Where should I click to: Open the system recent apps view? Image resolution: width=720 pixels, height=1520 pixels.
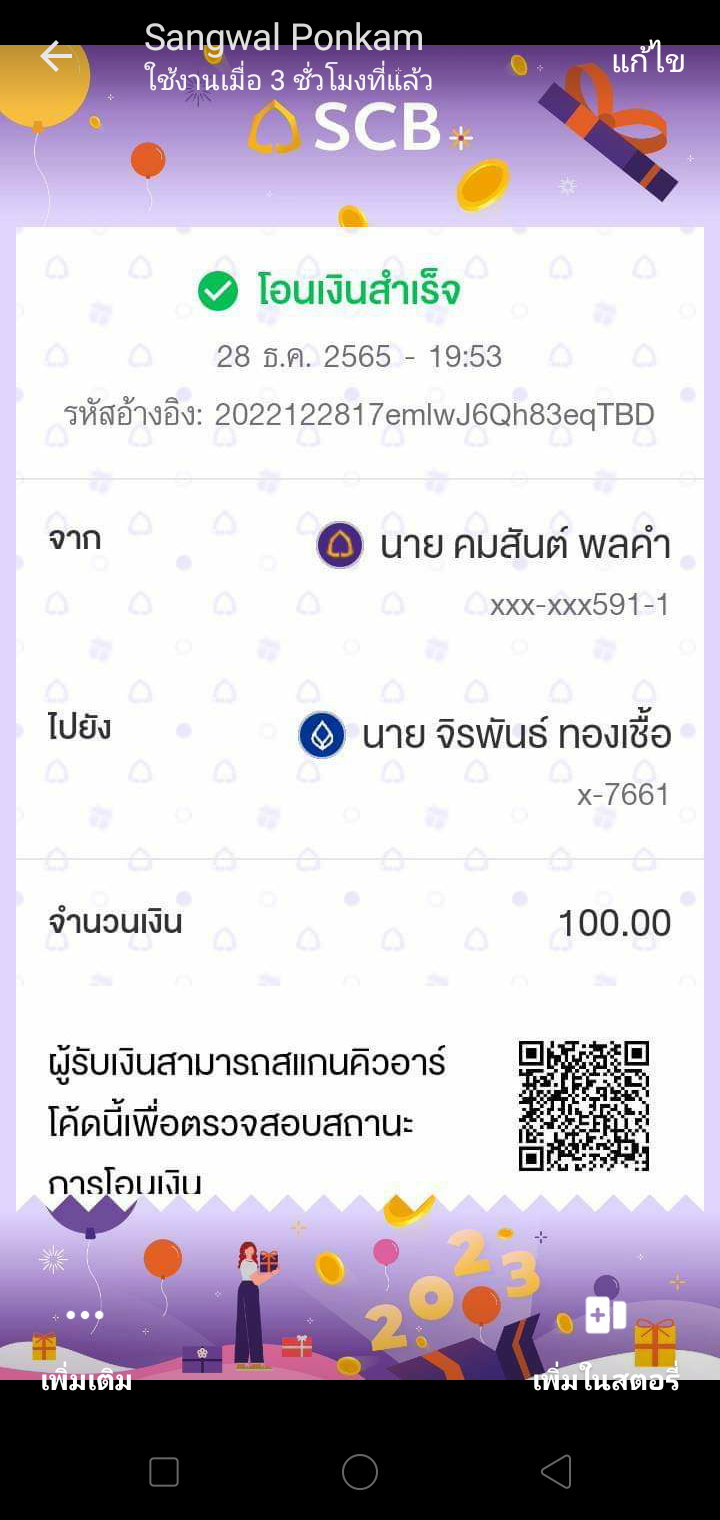point(164,1472)
